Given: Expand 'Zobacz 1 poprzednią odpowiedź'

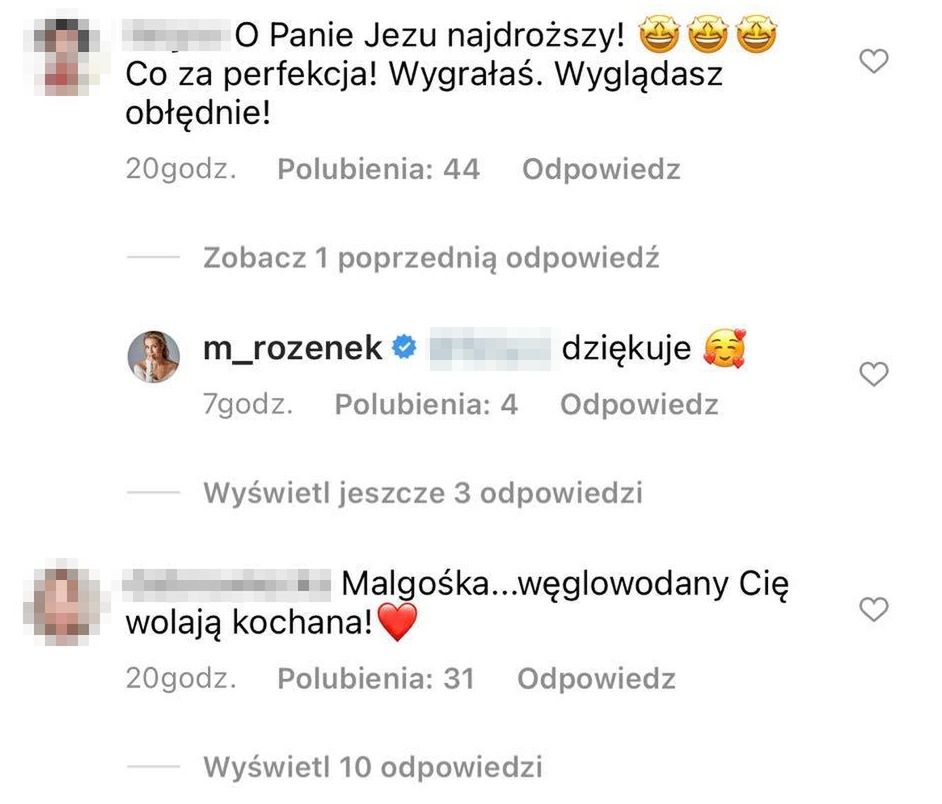Looking at the screenshot, I should tap(430, 259).
